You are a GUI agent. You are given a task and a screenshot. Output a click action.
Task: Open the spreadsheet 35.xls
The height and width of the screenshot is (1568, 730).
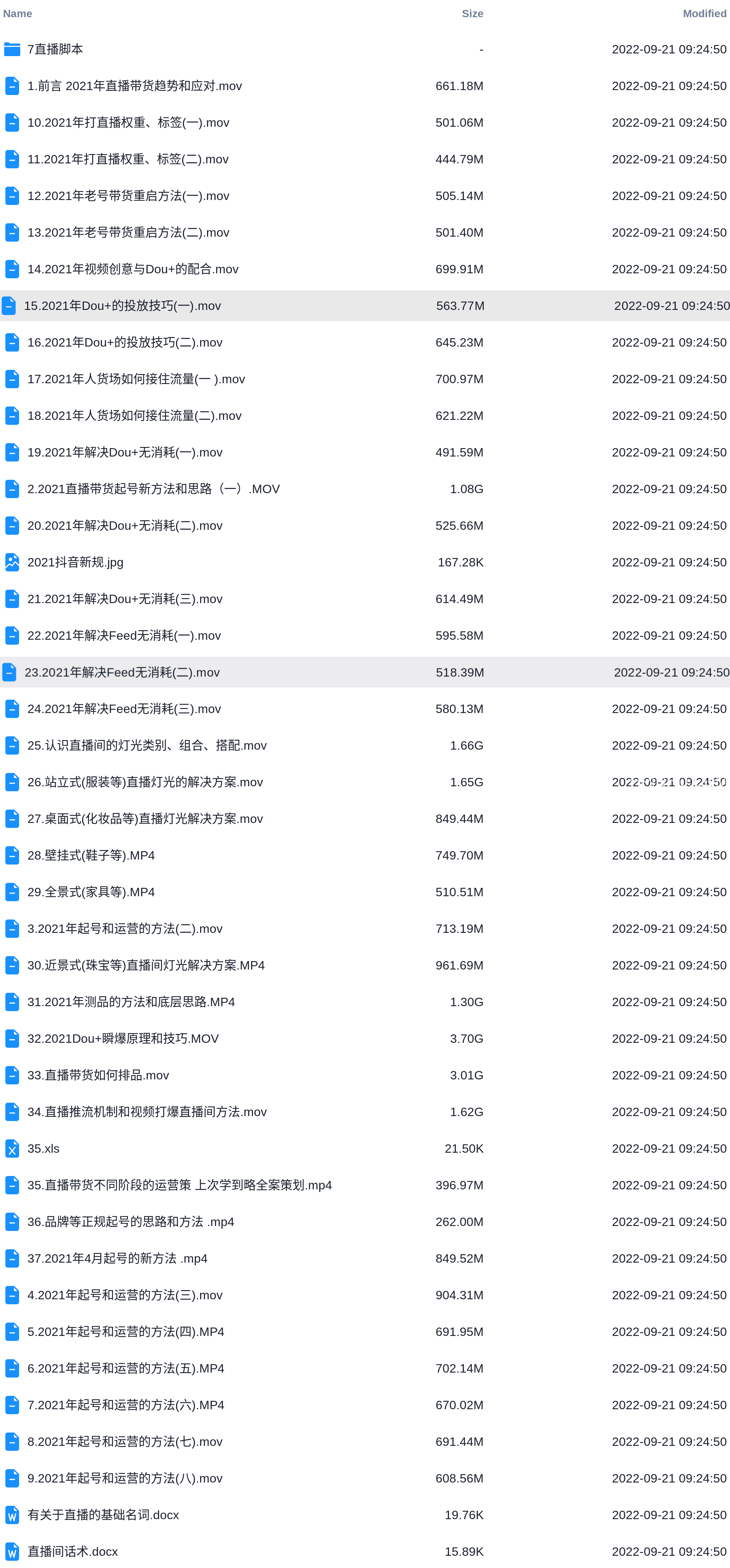[43, 1149]
